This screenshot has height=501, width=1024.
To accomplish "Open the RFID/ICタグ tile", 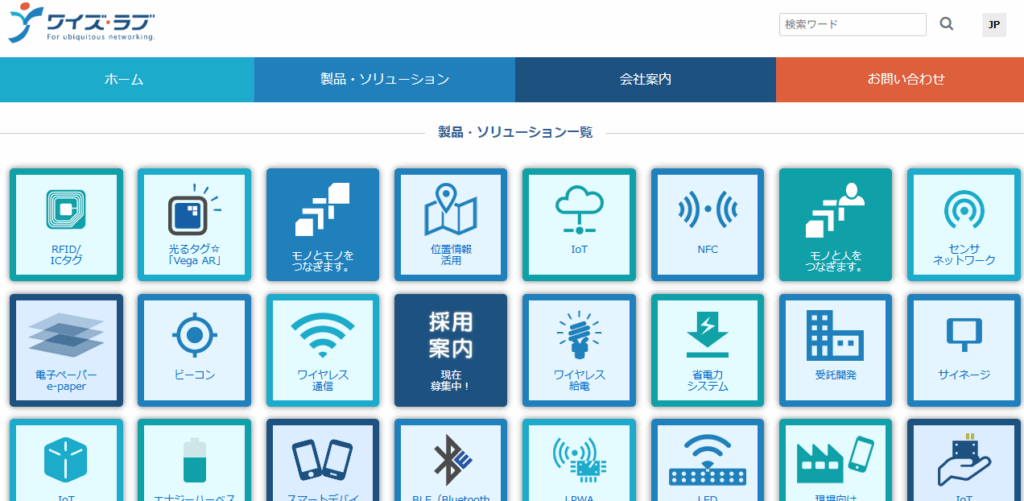I will click(66, 225).
